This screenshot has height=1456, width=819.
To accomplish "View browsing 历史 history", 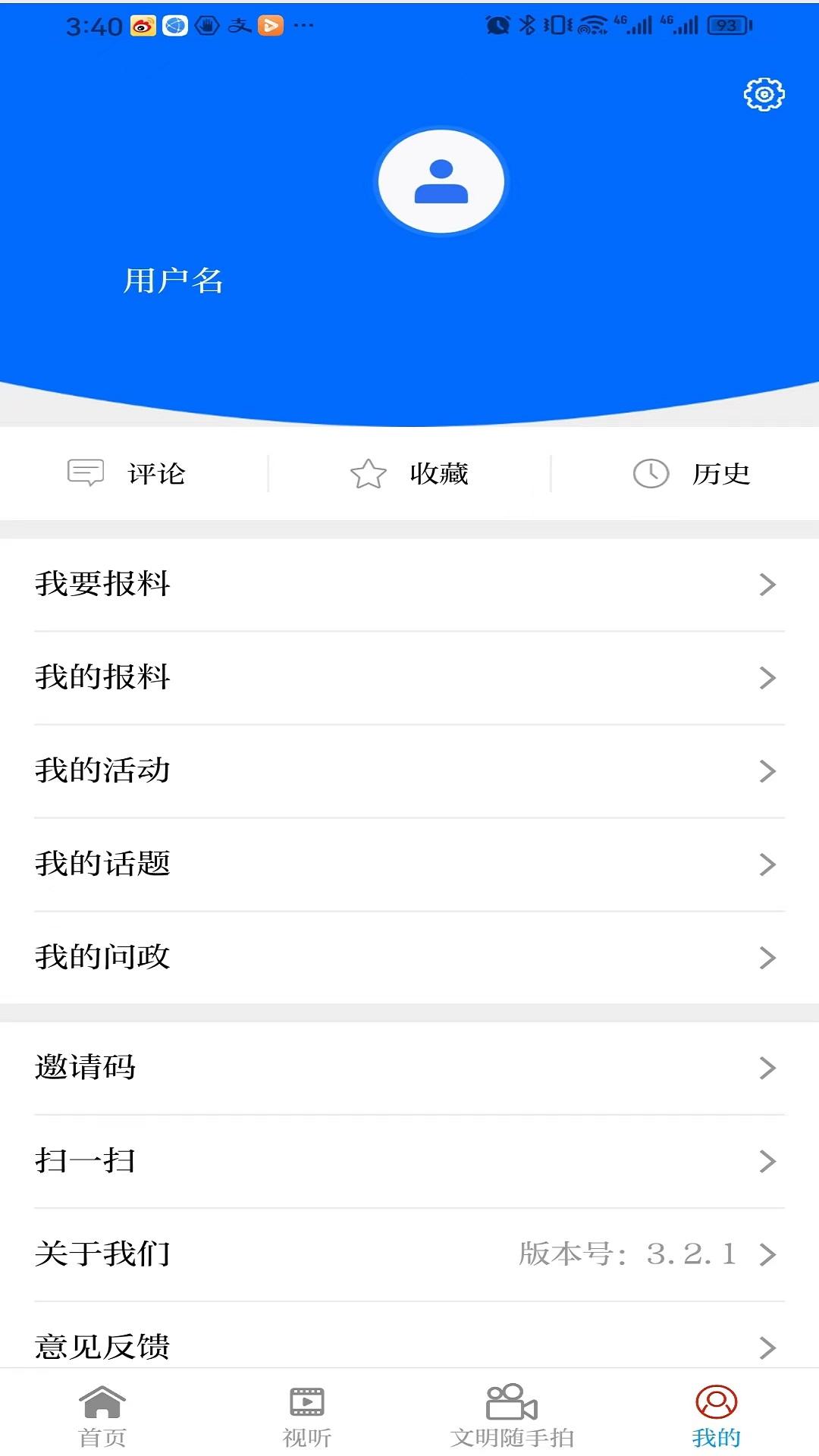I will (691, 474).
